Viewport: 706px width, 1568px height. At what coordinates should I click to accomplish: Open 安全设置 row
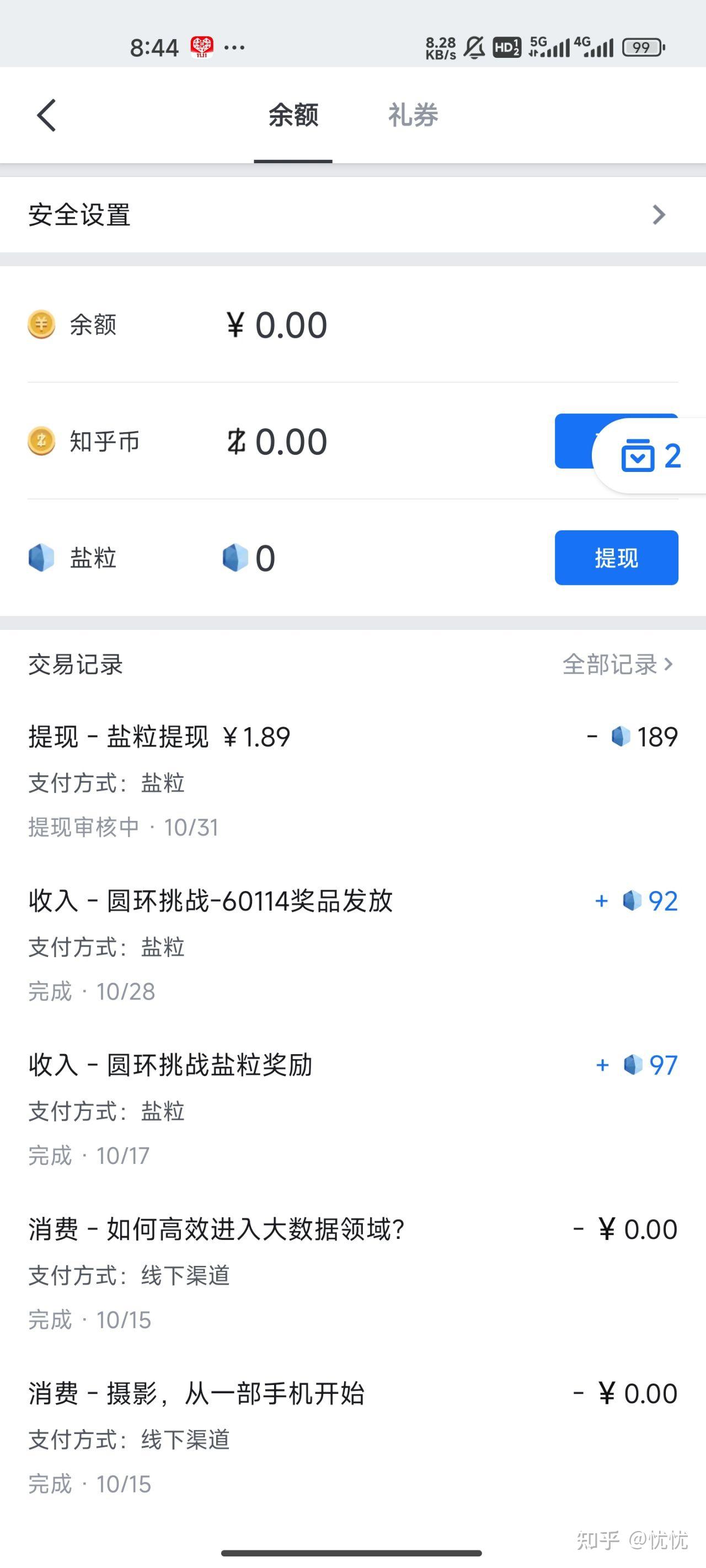[352, 215]
